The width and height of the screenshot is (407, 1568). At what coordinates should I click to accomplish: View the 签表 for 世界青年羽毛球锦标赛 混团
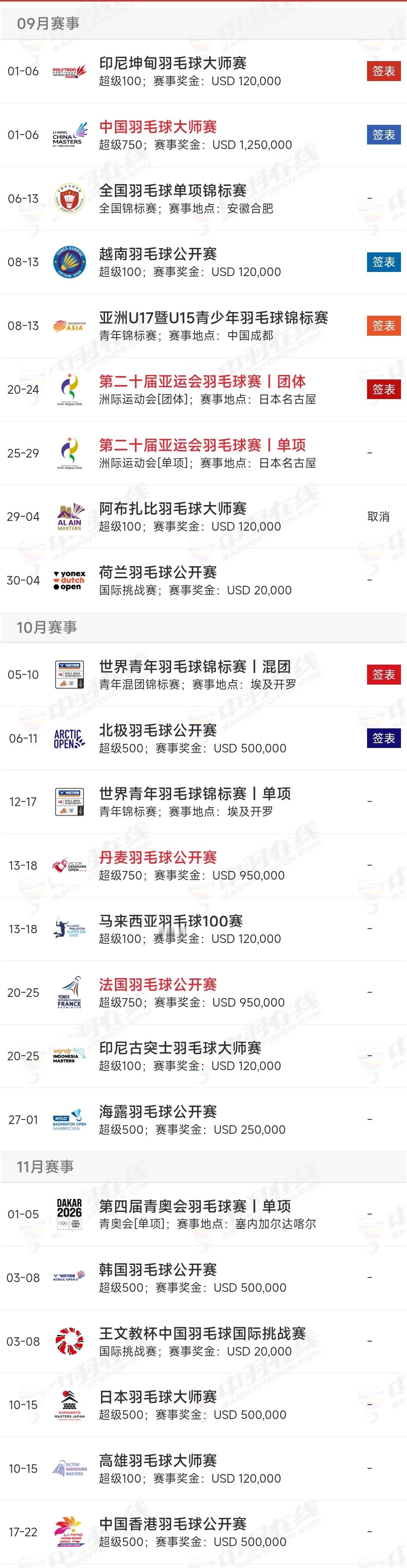point(383,674)
